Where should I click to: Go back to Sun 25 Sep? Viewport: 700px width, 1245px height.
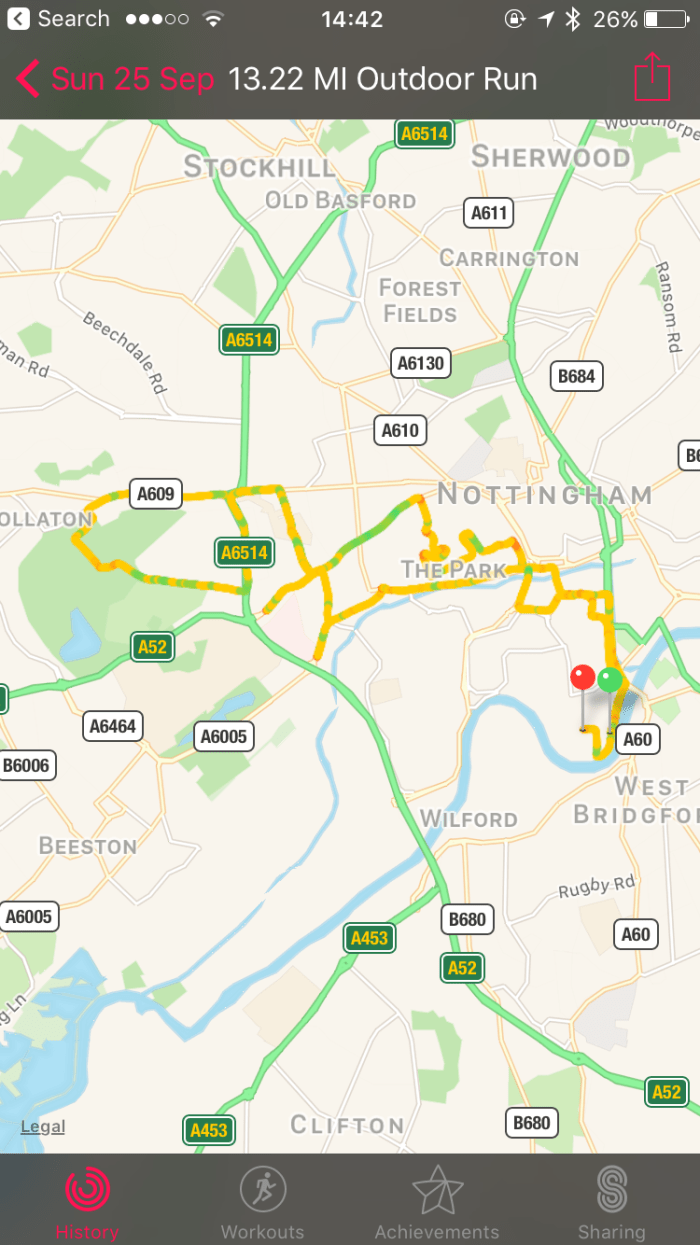(115, 79)
